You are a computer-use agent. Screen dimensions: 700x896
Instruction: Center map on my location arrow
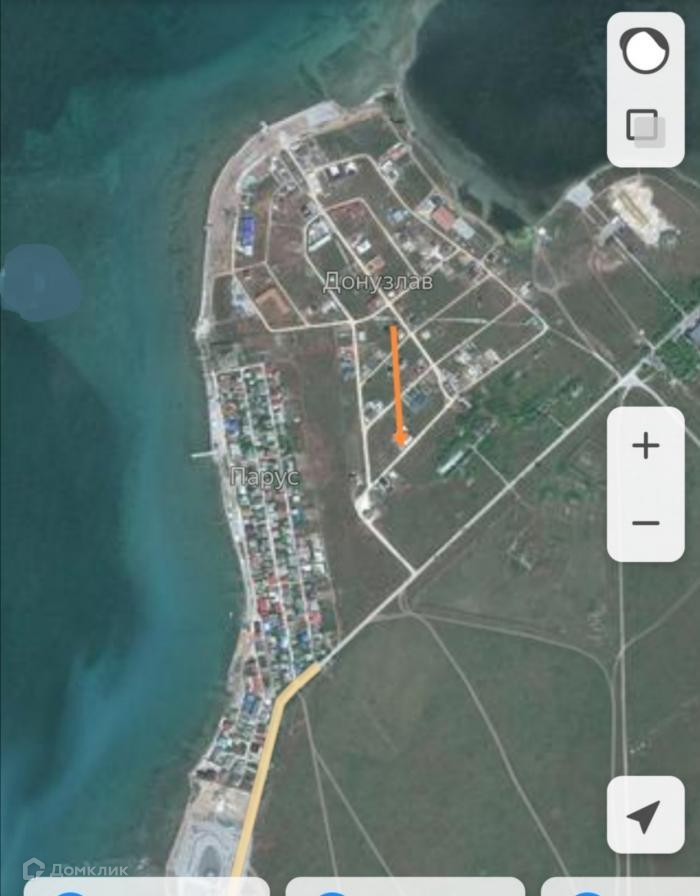[x=645, y=815]
